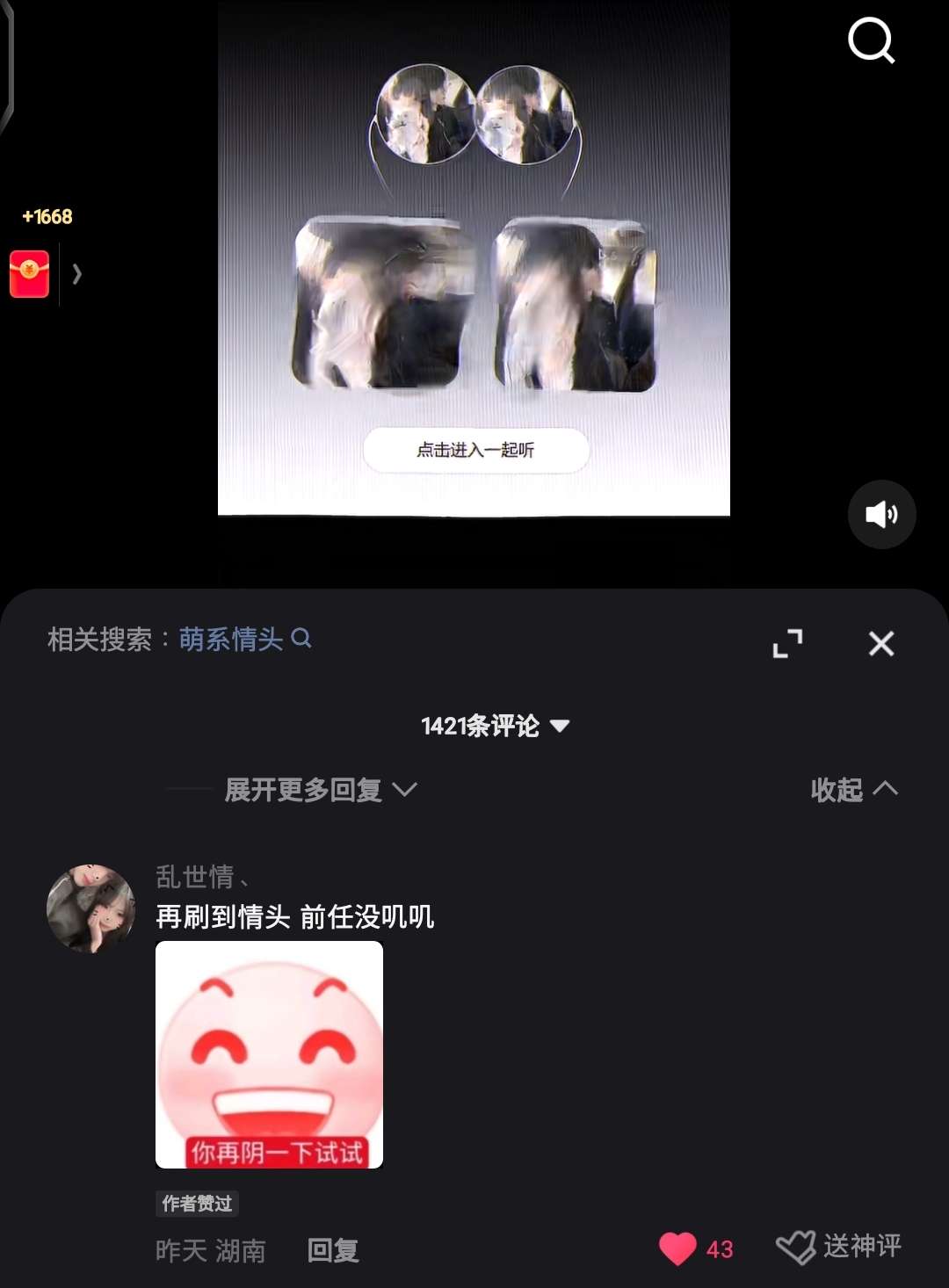
Task: Open the 1421条评论 sorting dropdown
Action: tap(495, 726)
